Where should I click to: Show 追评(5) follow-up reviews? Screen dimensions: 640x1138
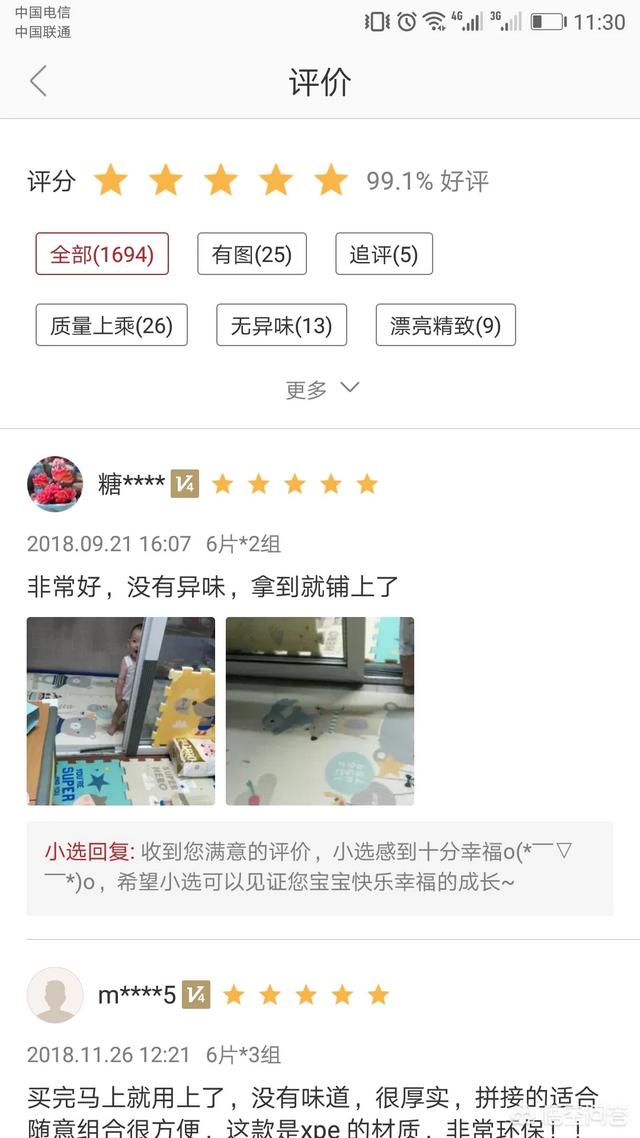click(x=384, y=254)
